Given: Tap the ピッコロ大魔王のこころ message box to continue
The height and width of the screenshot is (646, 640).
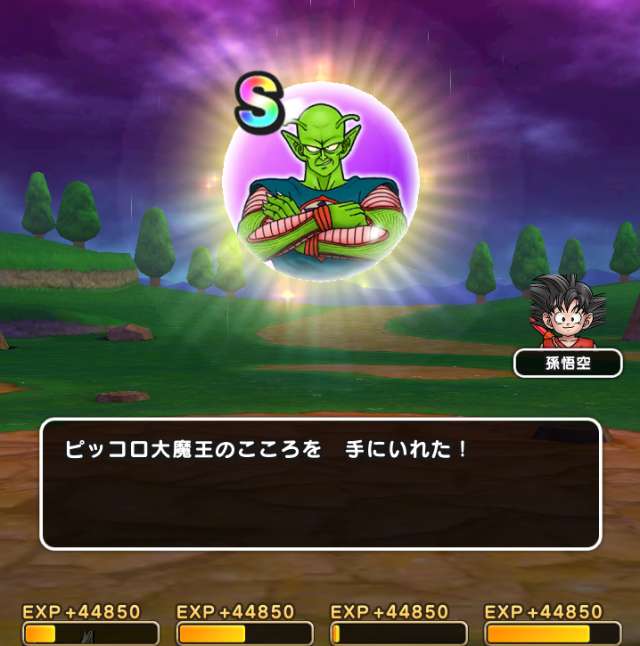Looking at the screenshot, I should [320, 483].
